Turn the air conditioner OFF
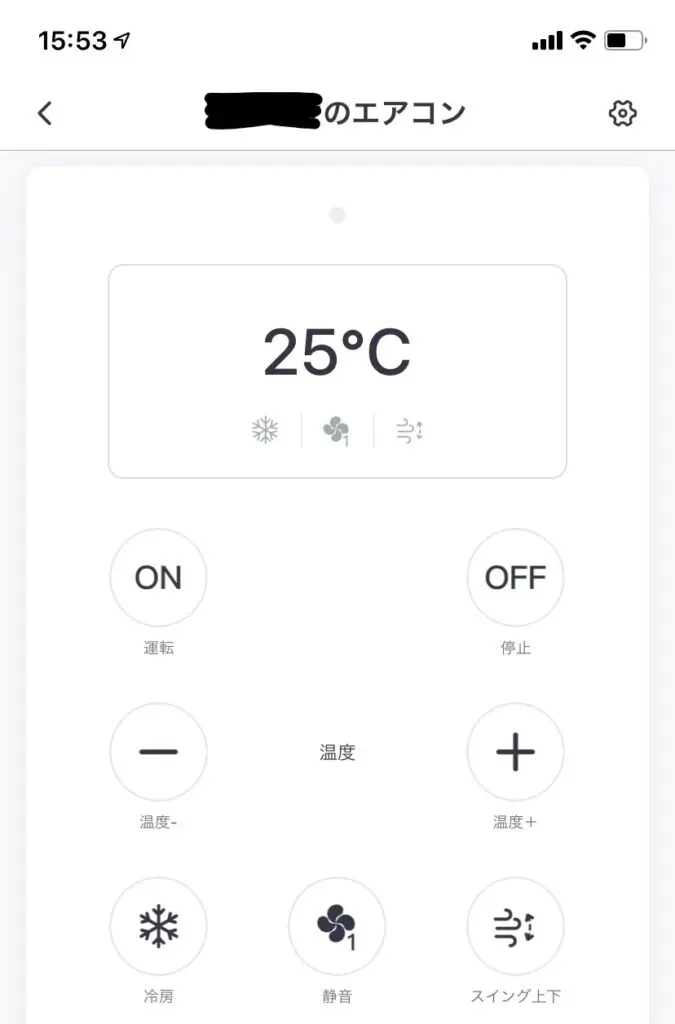This screenshot has height=1024, width=675. tap(515, 577)
